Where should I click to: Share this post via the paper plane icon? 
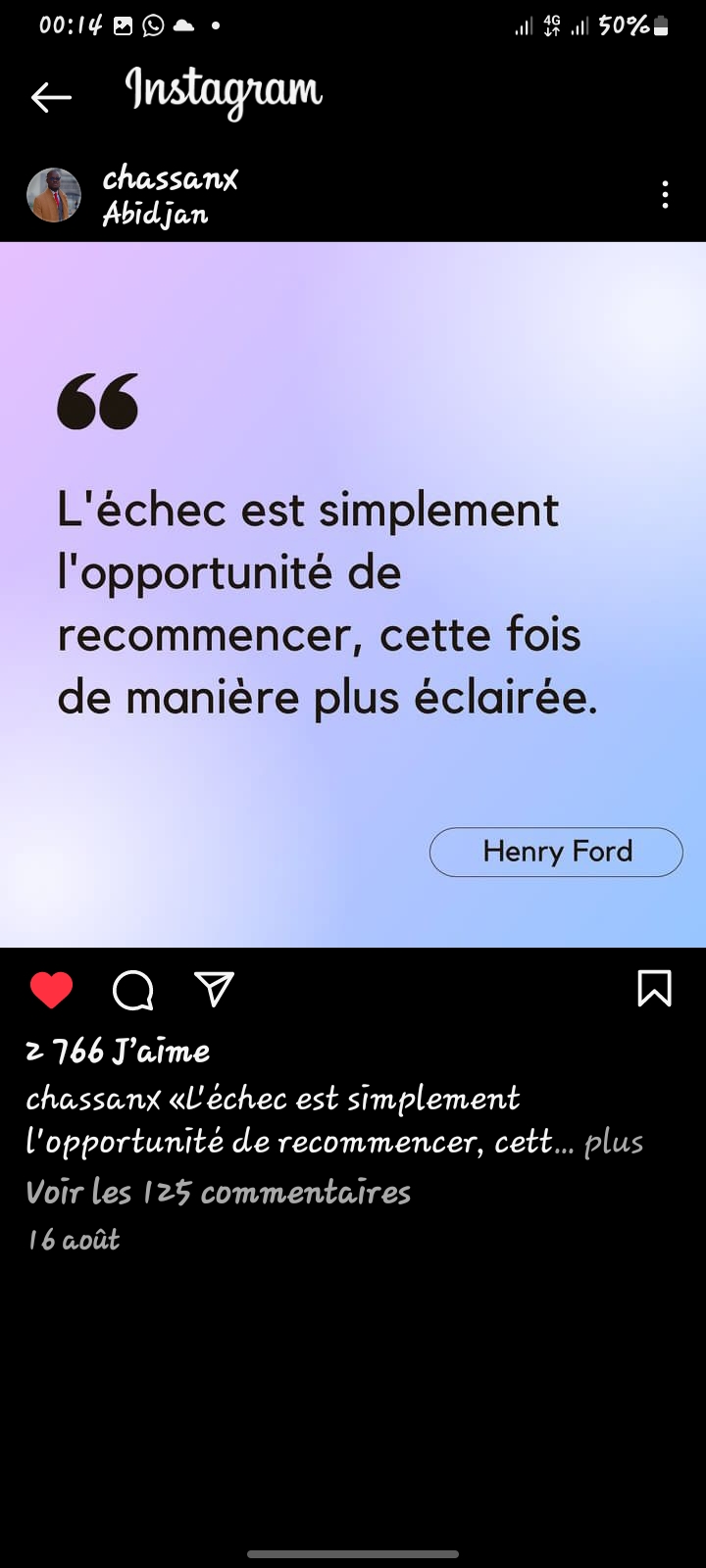click(x=214, y=989)
